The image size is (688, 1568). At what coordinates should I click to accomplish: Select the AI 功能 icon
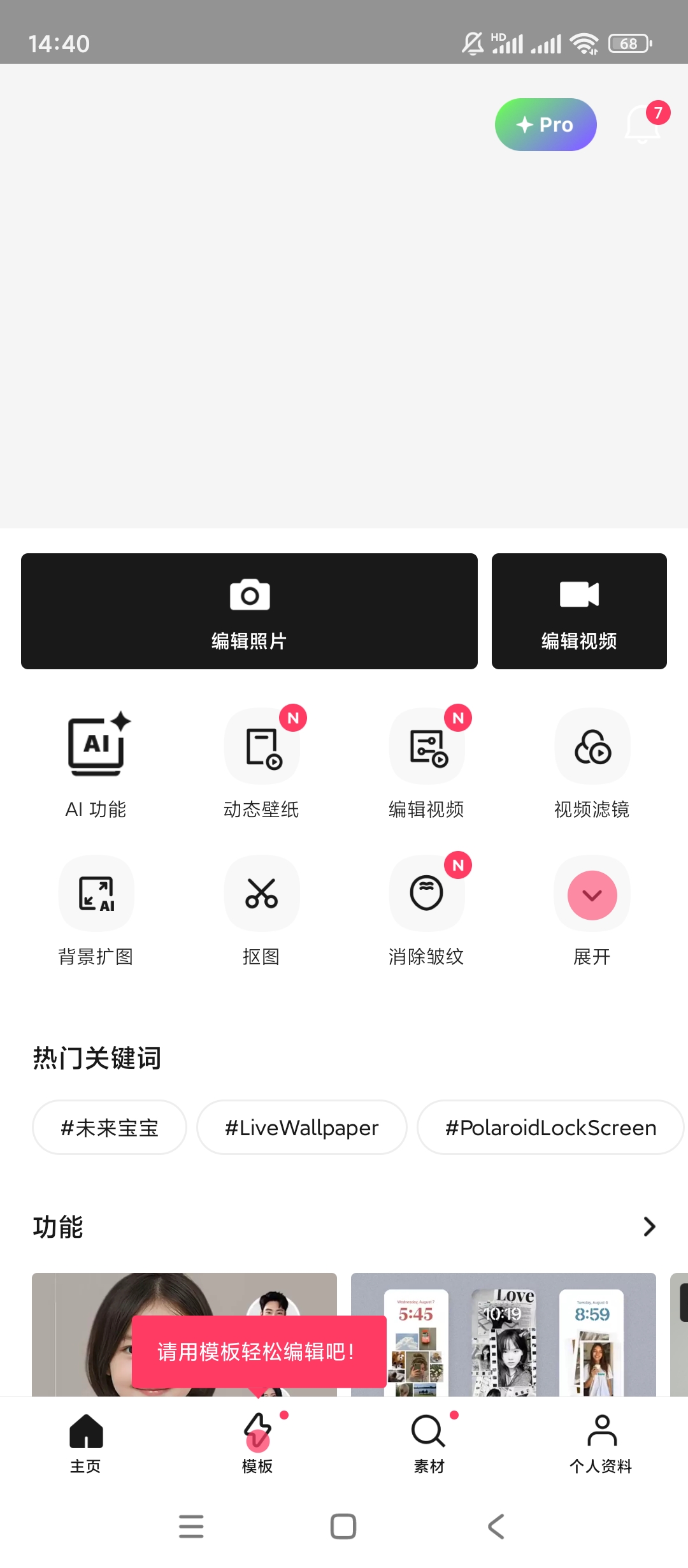96,746
